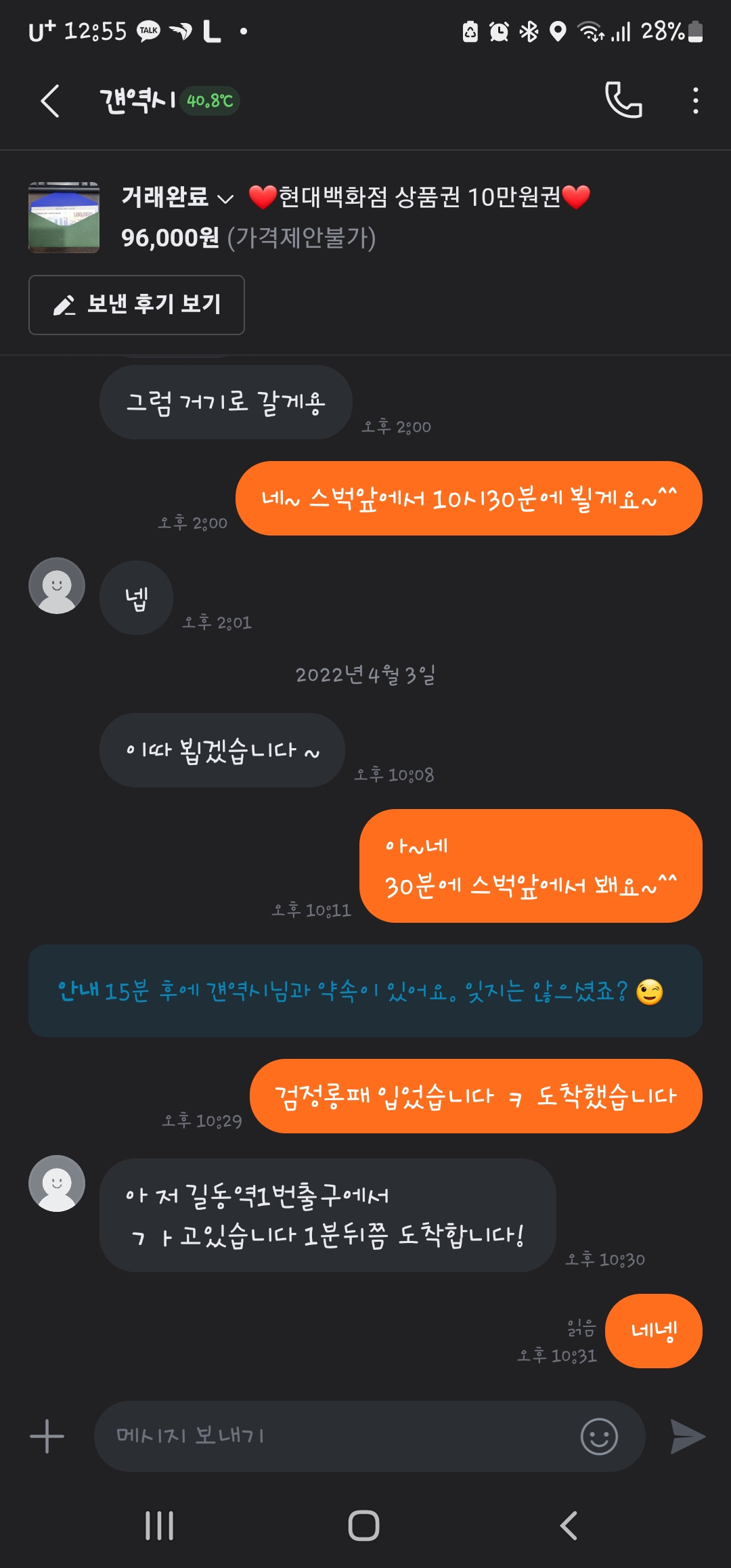The height and width of the screenshot is (1568, 731).
Task: Open the emoji smiley picker
Action: click(x=599, y=1436)
